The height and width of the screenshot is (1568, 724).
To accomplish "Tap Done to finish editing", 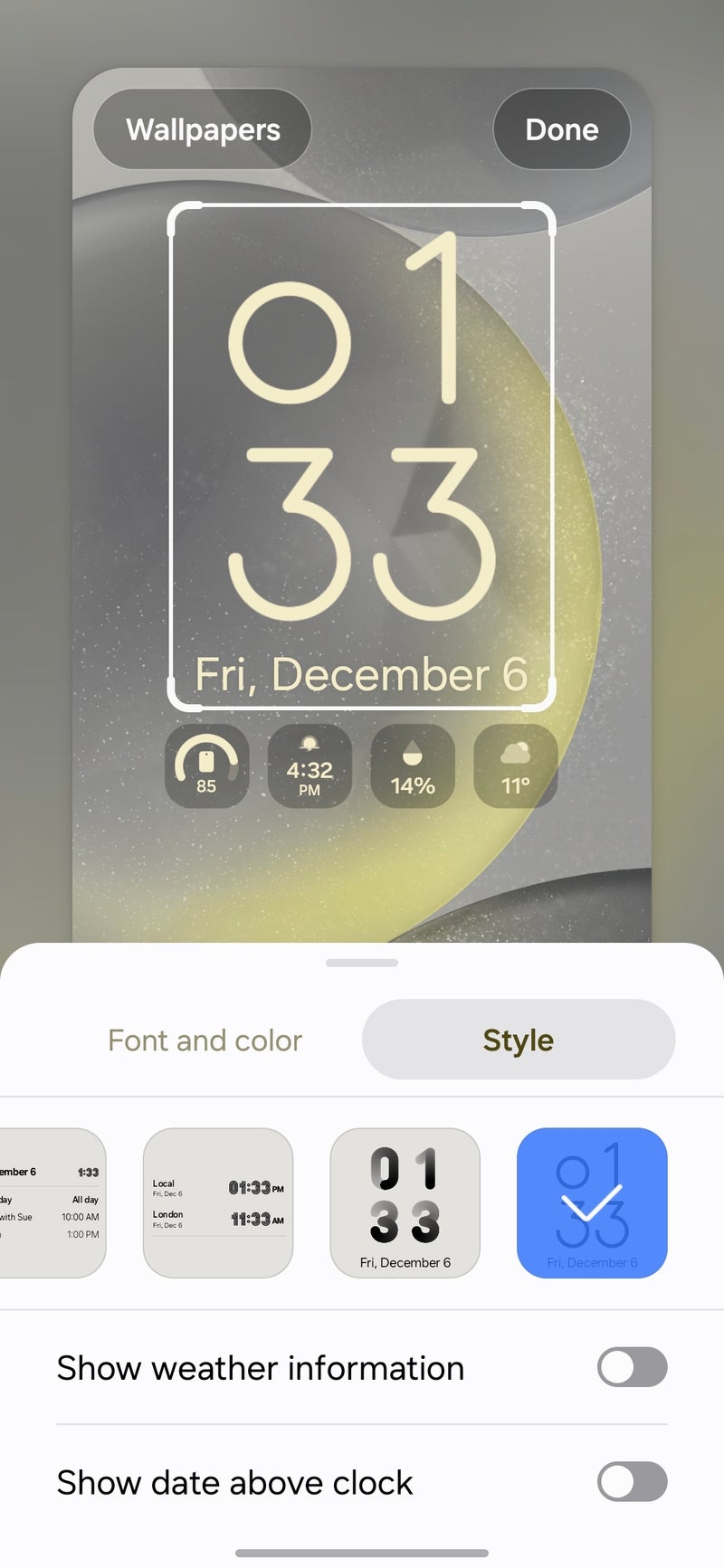I will point(561,129).
